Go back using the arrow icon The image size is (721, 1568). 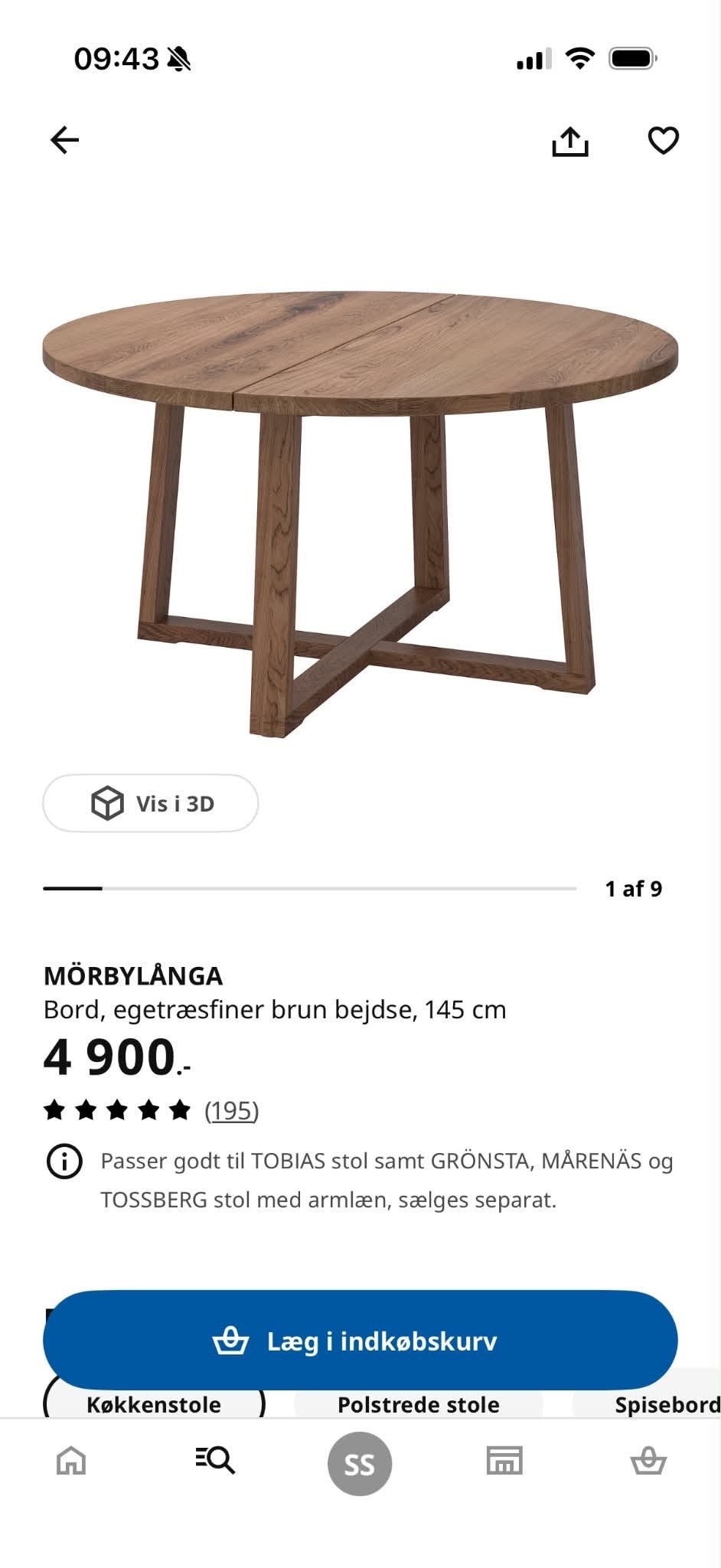click(x=65, y=140)
